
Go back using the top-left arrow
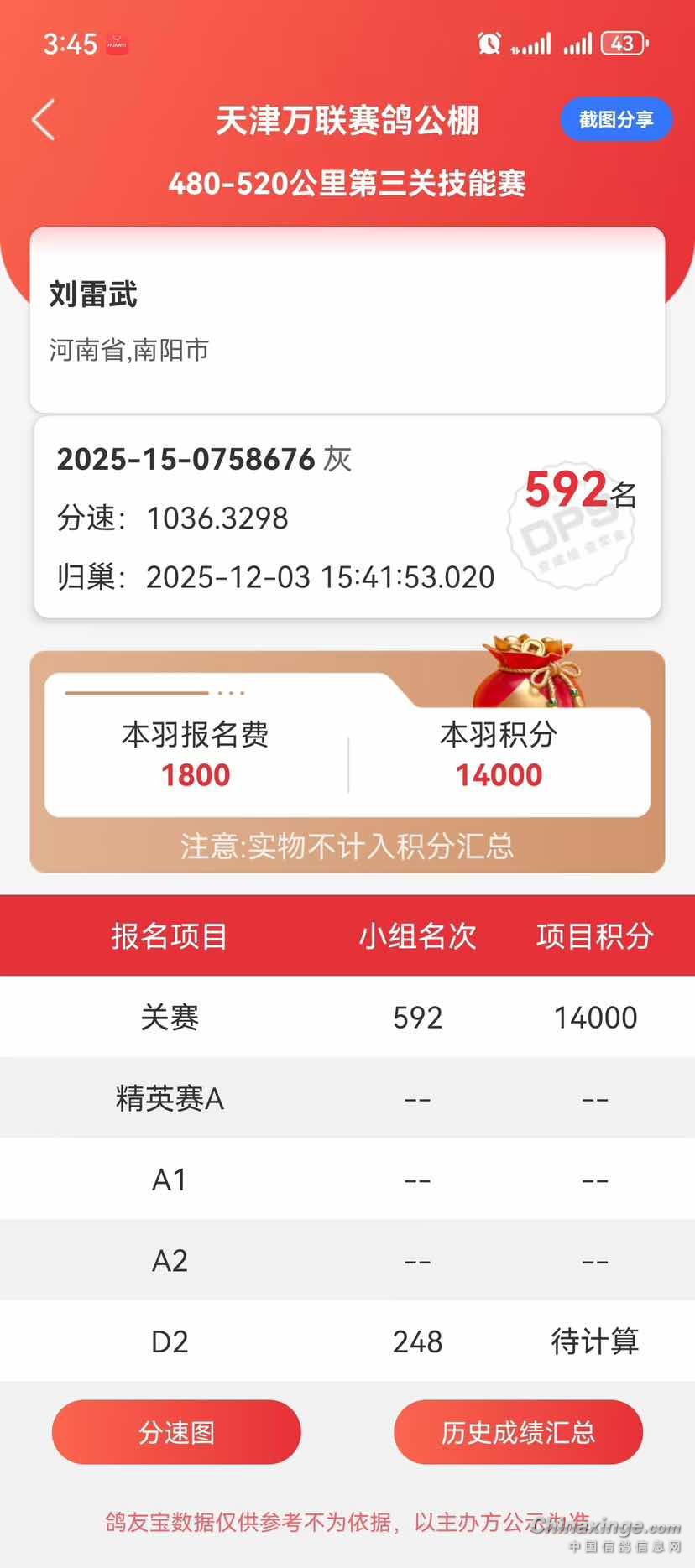[44, 120]
